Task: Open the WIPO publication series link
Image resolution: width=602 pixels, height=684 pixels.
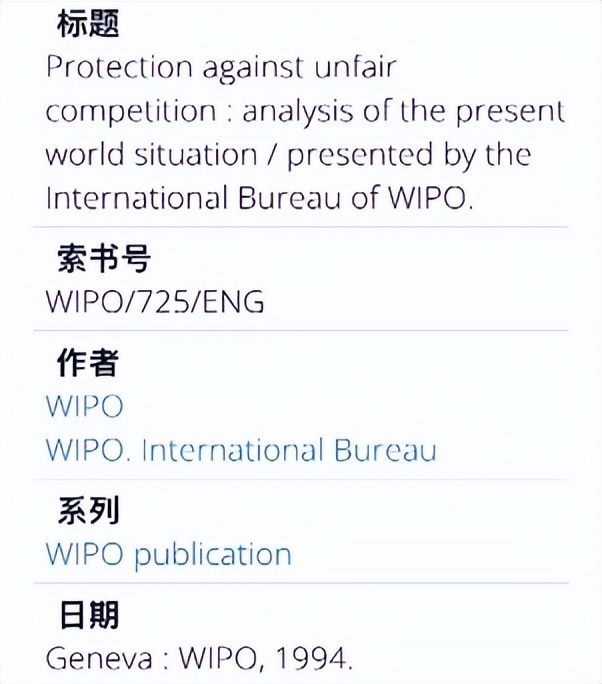Action: (168, 554)
